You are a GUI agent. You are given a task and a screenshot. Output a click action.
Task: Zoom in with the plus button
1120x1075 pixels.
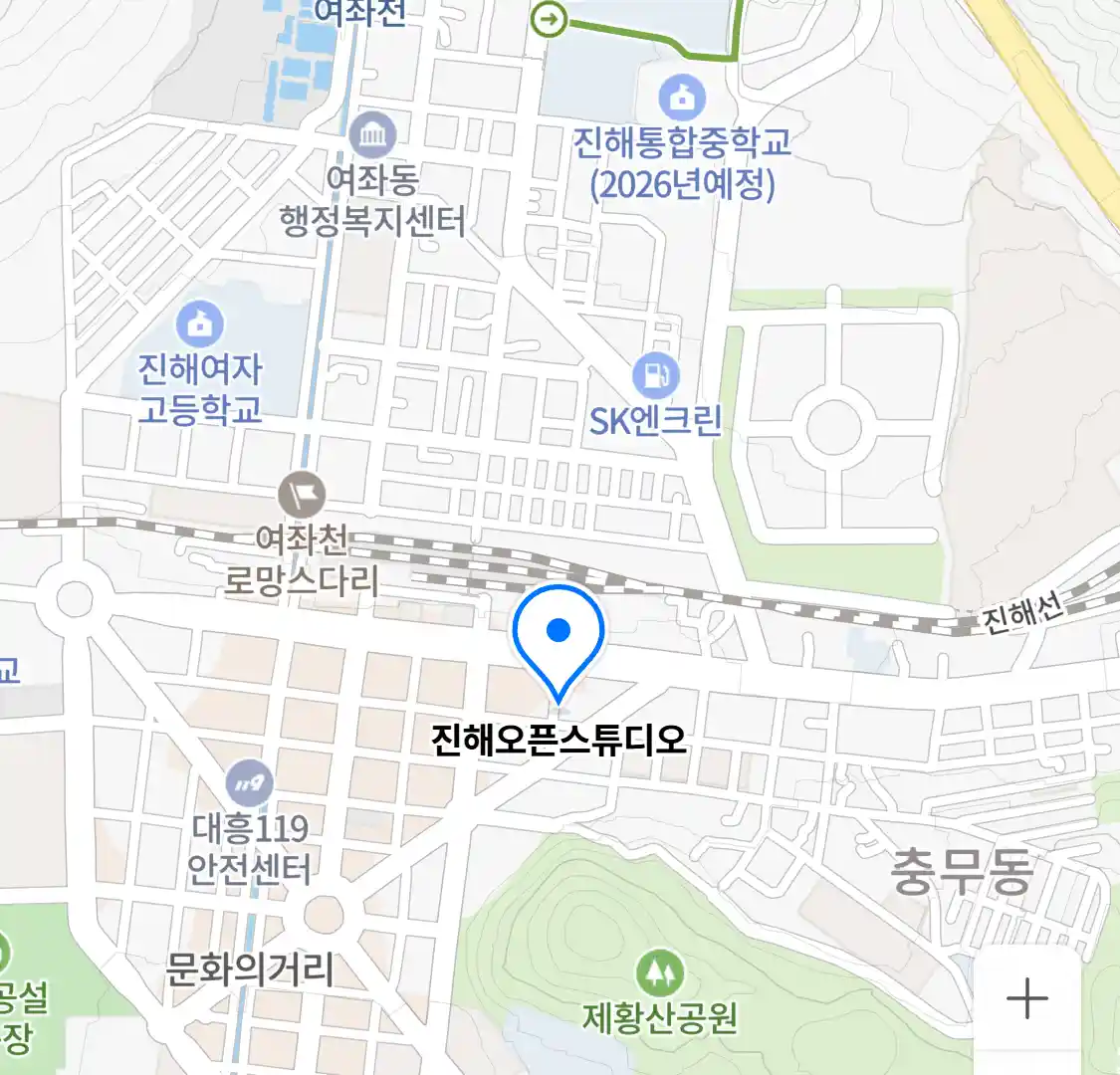point(1026,998)
